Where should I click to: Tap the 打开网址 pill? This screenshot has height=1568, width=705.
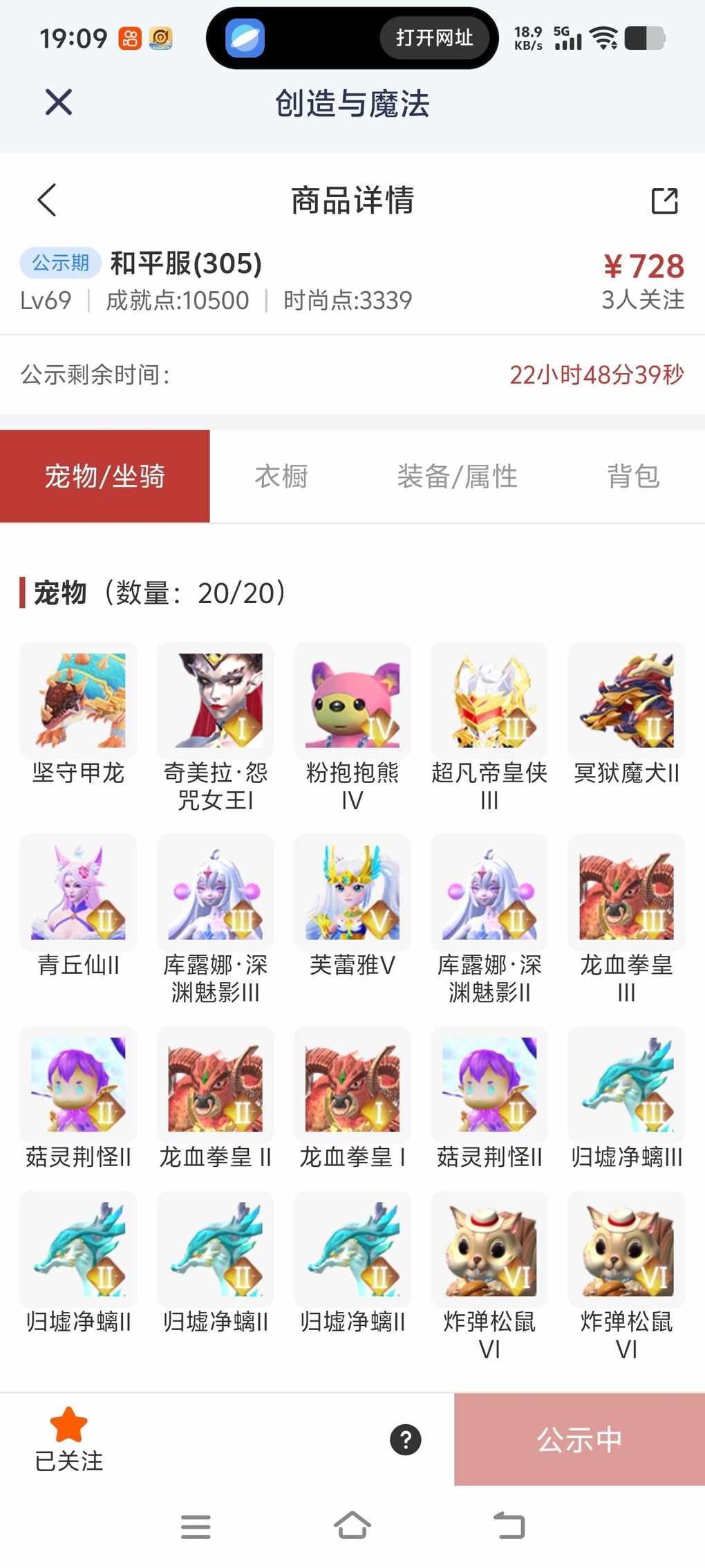[434, 38]
